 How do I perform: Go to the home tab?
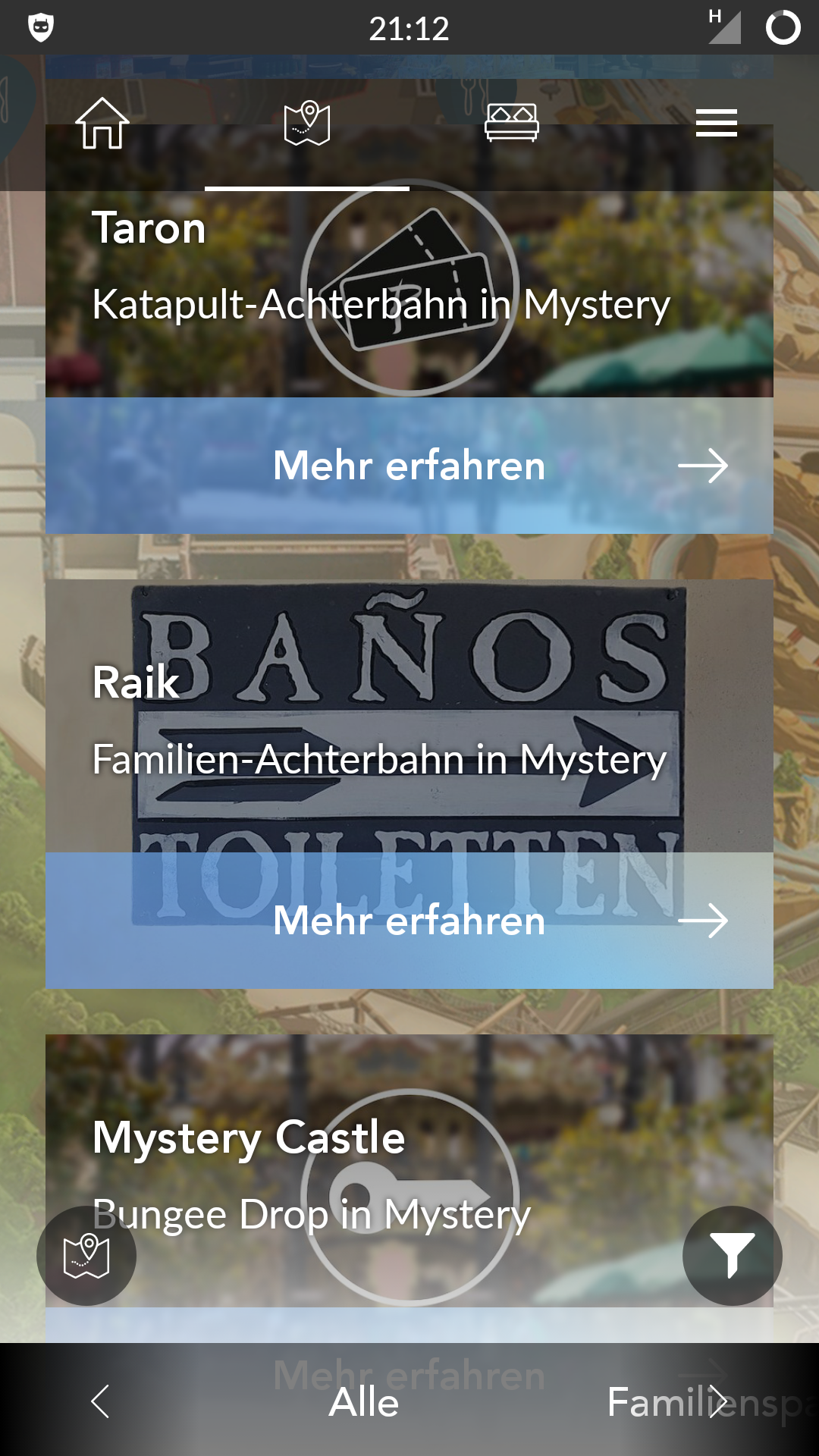tap(102, 123)
